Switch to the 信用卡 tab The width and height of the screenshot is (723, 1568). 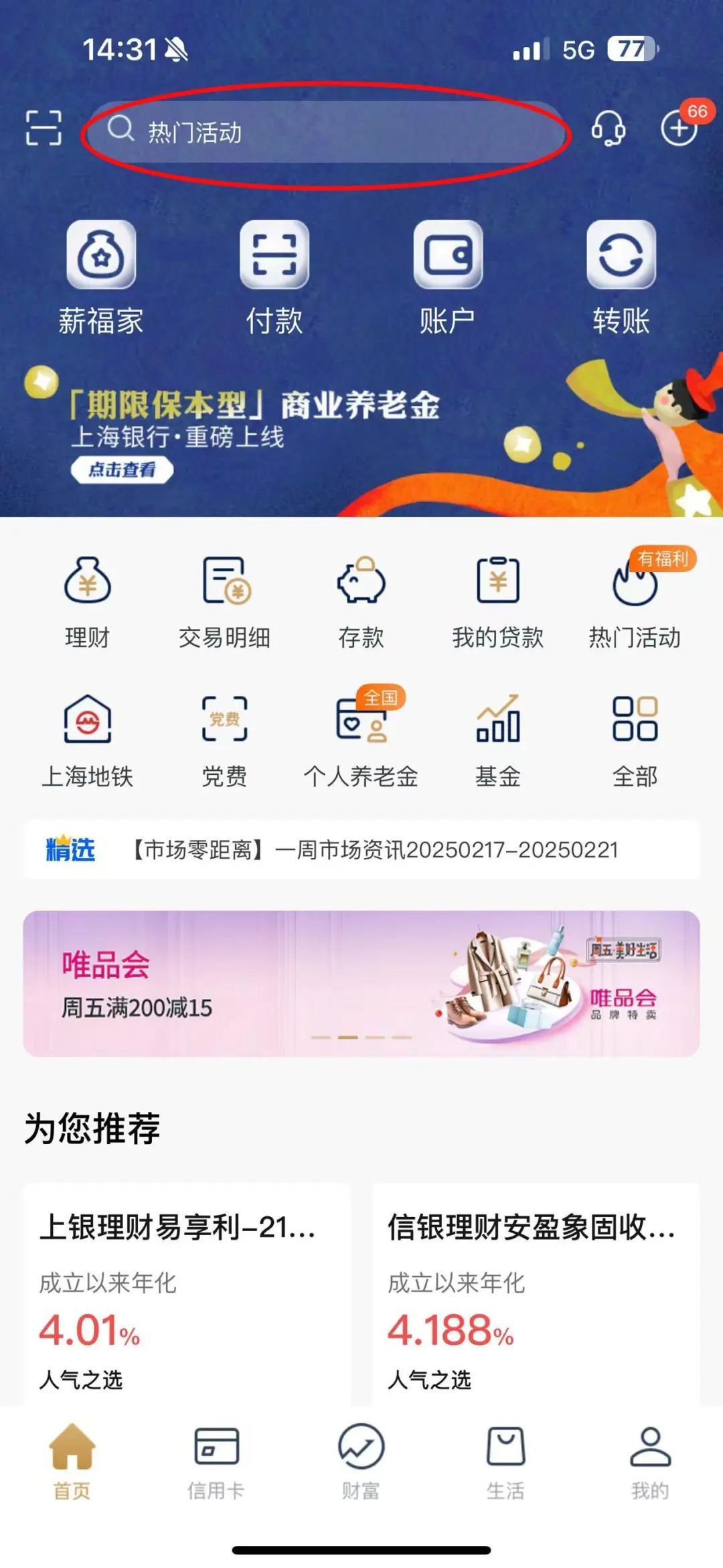(x=216, y=1462)
